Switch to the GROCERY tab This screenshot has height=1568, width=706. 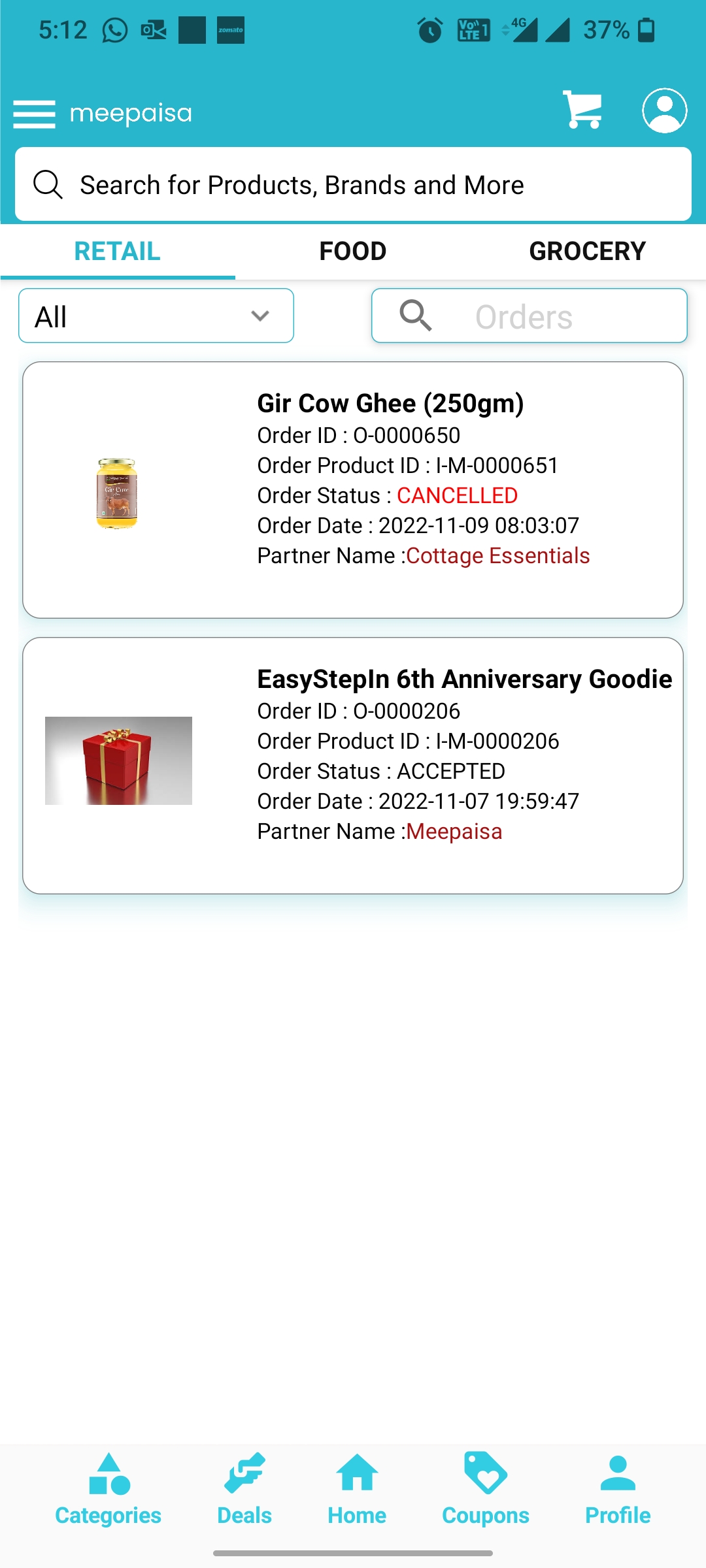(x=588, y=252)
